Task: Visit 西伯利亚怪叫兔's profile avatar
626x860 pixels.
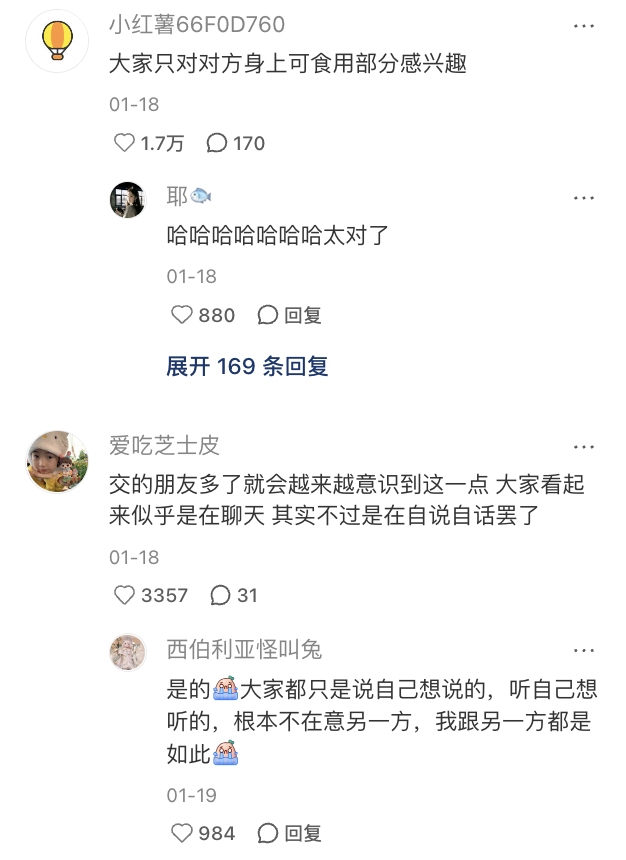Action: point(128,651)
